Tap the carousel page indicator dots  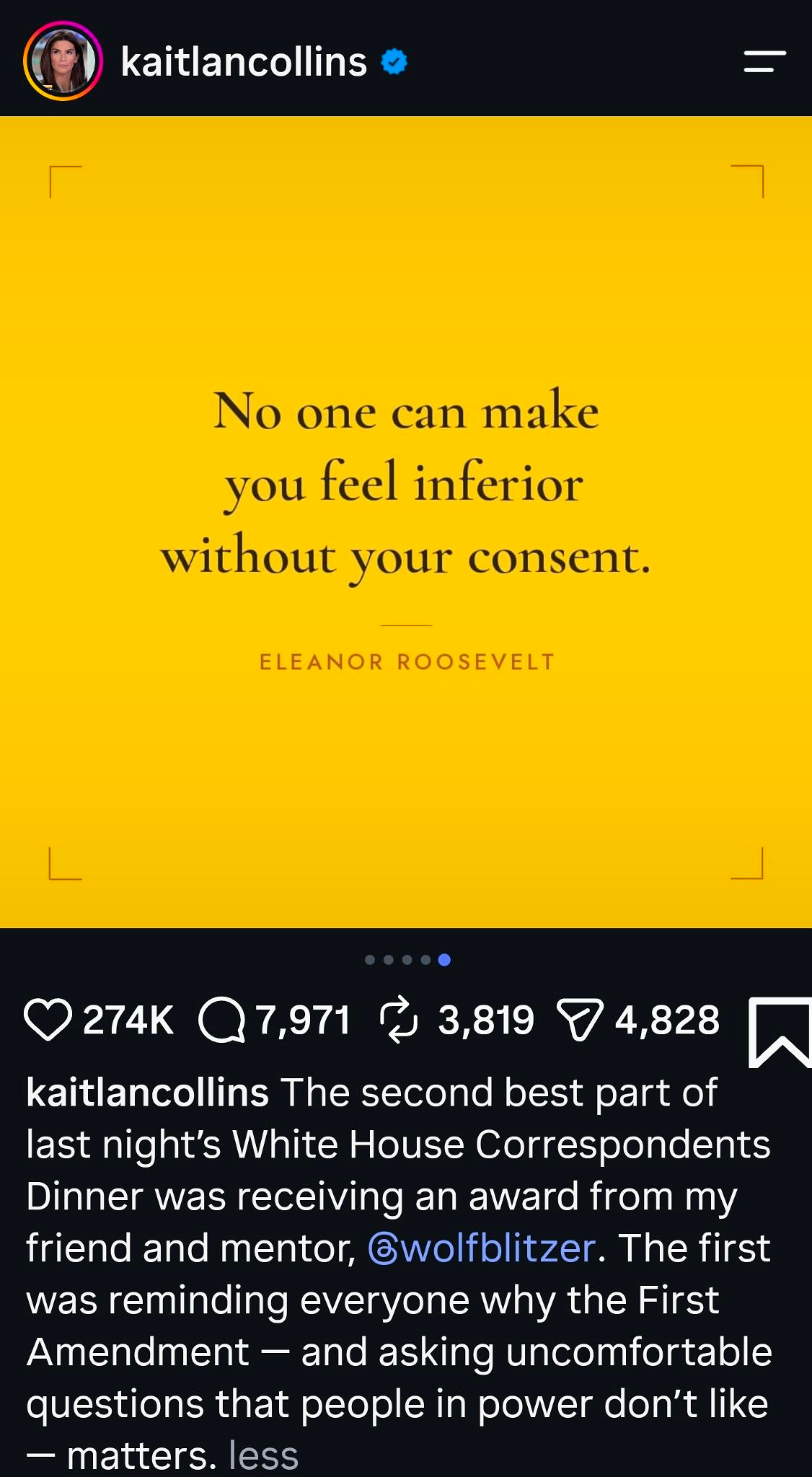tap(407, 959)
